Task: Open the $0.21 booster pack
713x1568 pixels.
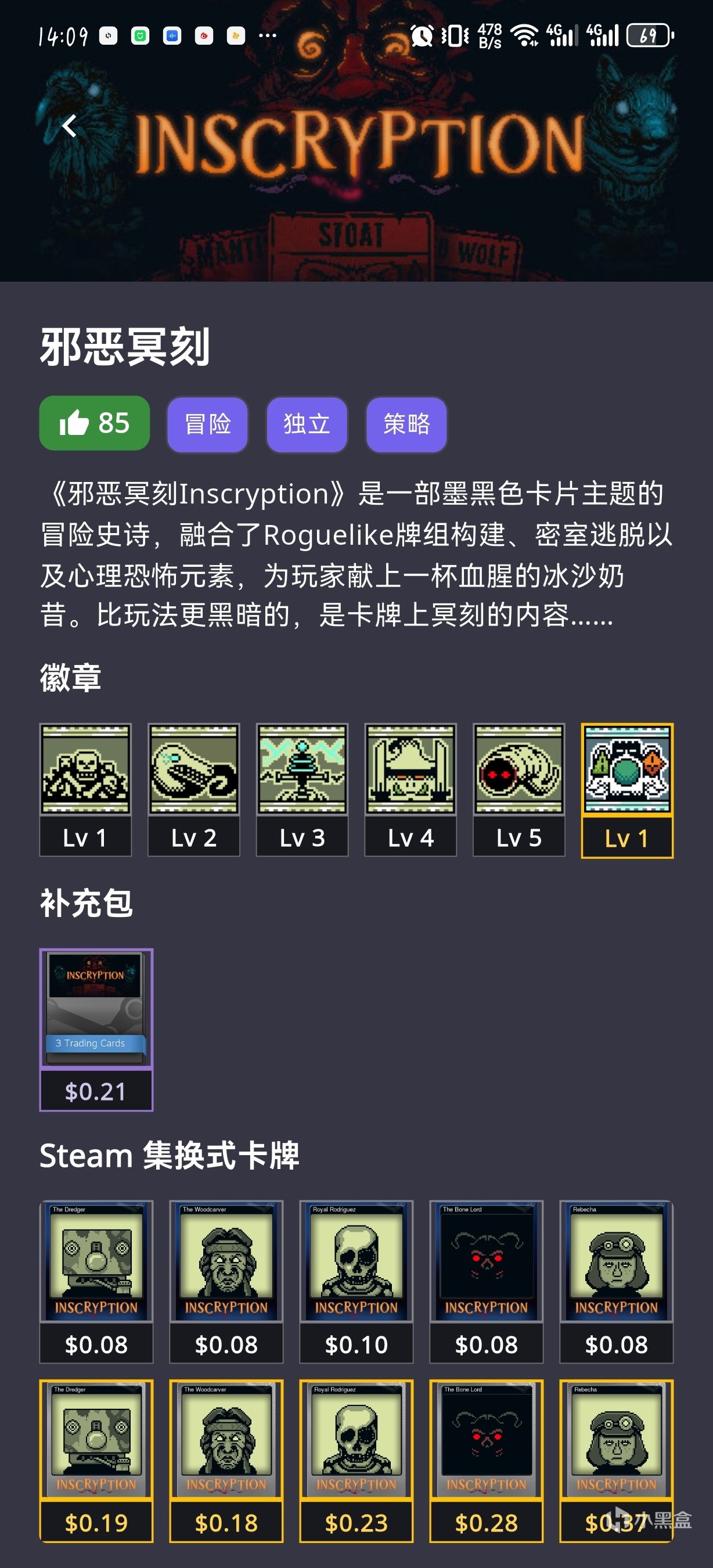Action: [x=96, y=1028]
